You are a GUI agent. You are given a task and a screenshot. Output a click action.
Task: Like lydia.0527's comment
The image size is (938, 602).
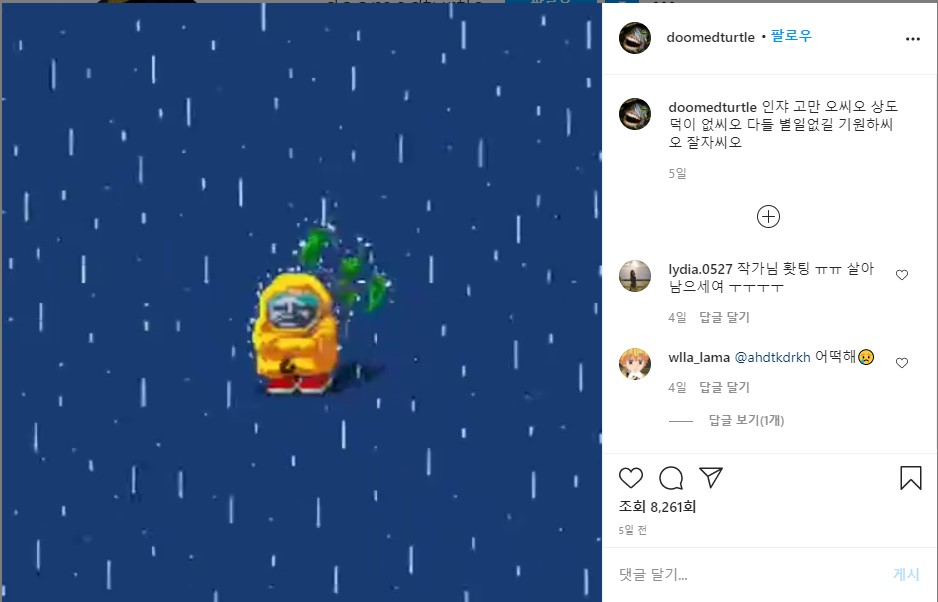pos(902,275)
